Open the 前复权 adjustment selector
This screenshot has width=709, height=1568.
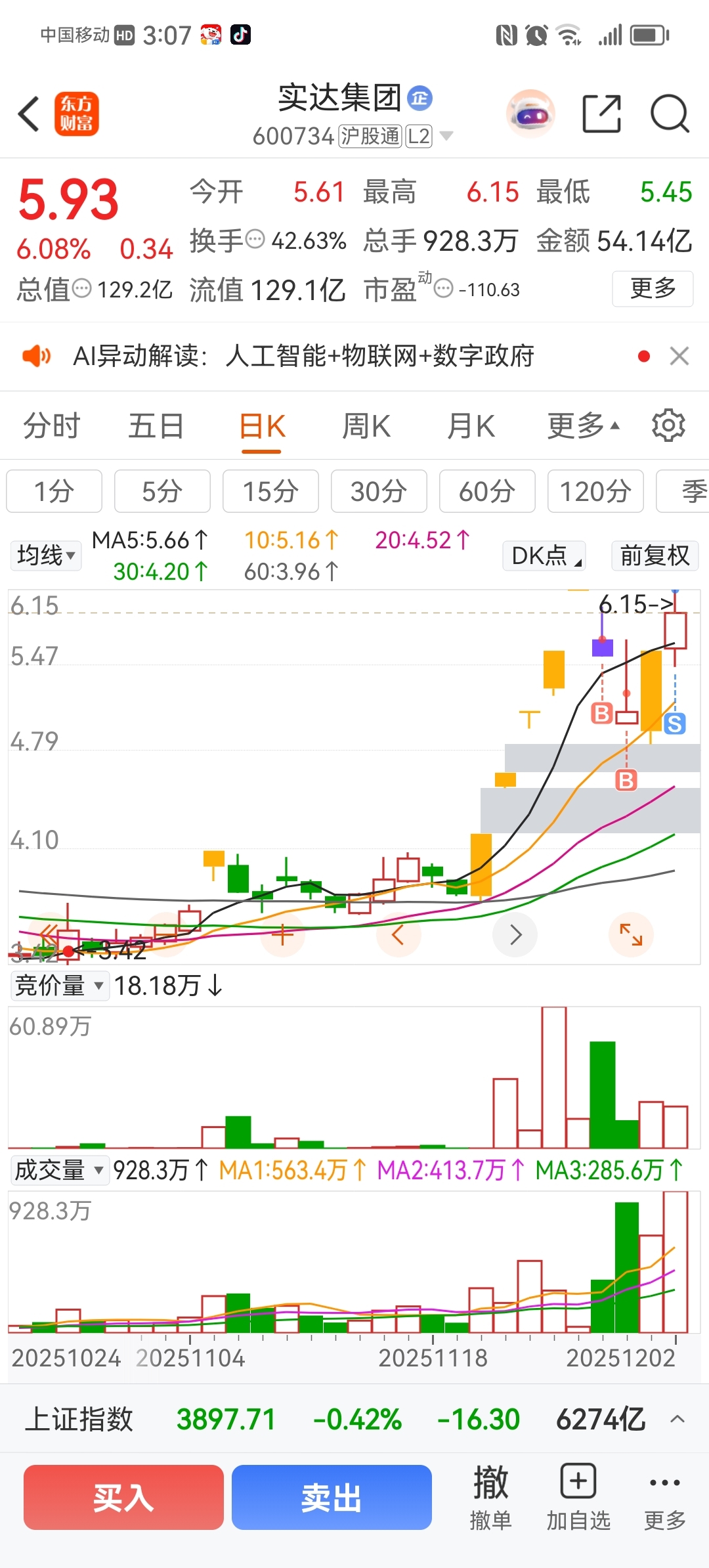(x=655, y=555)
